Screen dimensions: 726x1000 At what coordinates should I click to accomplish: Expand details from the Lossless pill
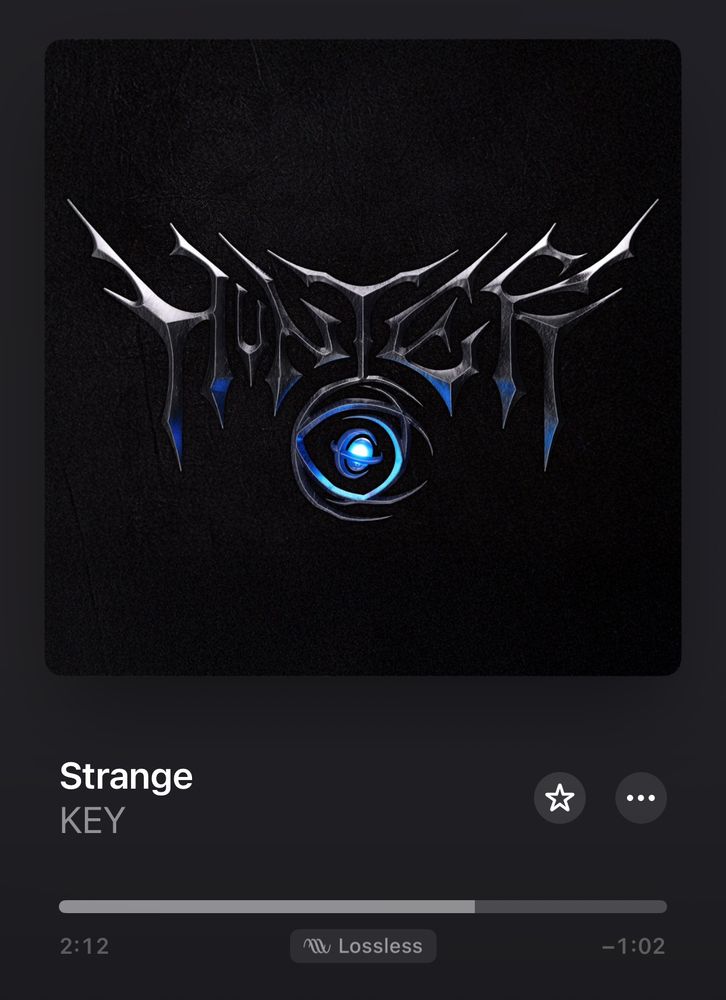(363, 946)
